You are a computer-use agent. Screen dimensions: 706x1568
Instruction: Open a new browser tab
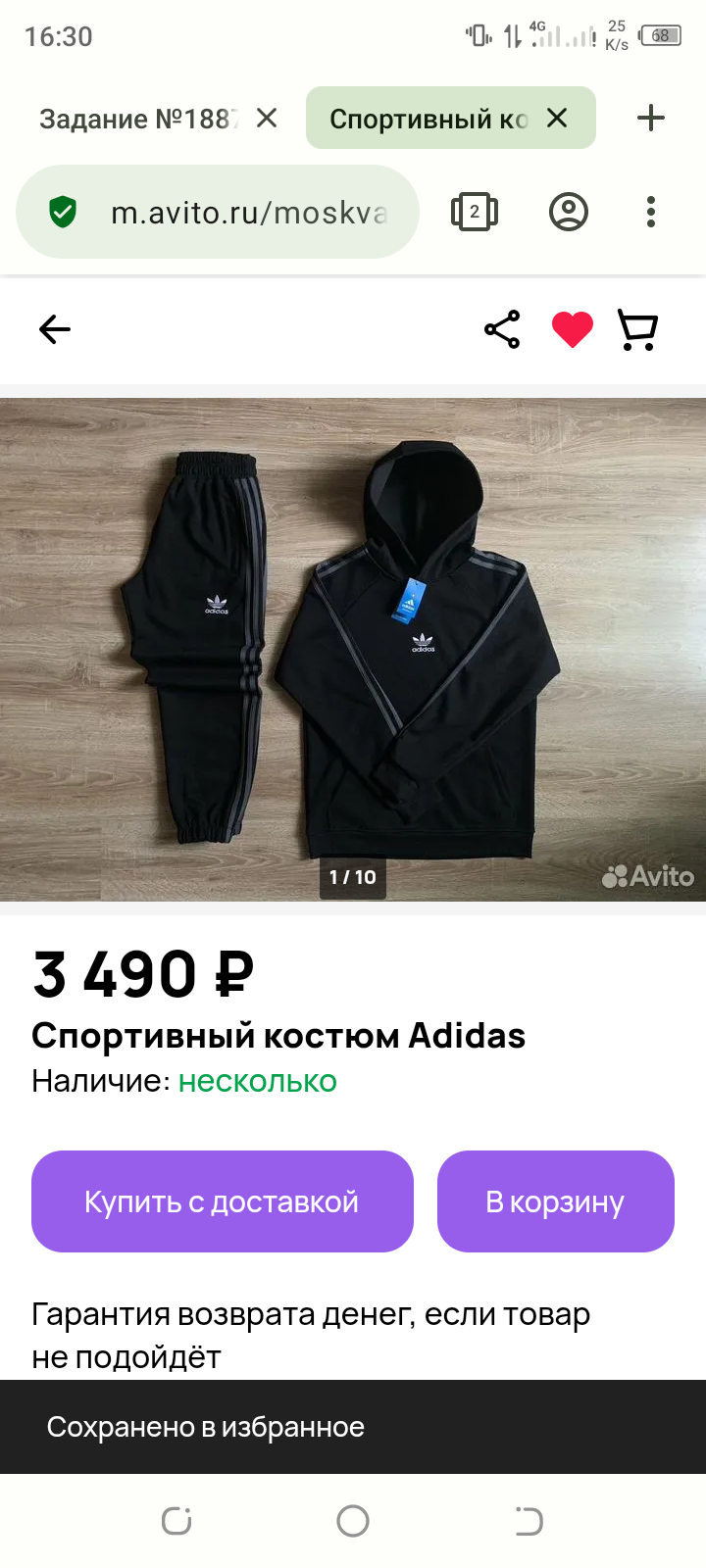(x=651, y=119)
